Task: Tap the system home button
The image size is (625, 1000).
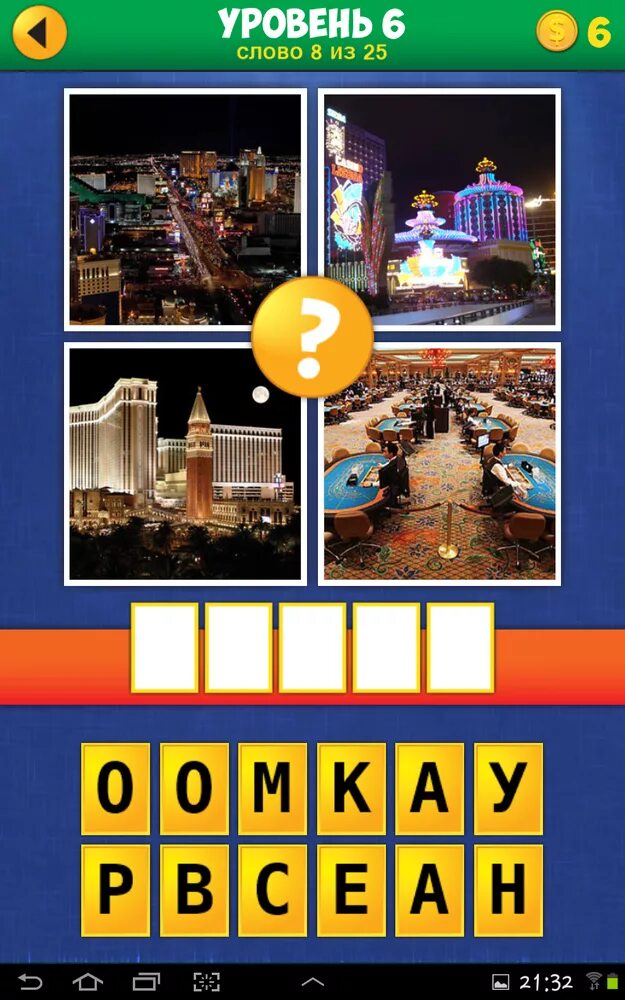Action: pyautogui.click(x=88, y=982)
